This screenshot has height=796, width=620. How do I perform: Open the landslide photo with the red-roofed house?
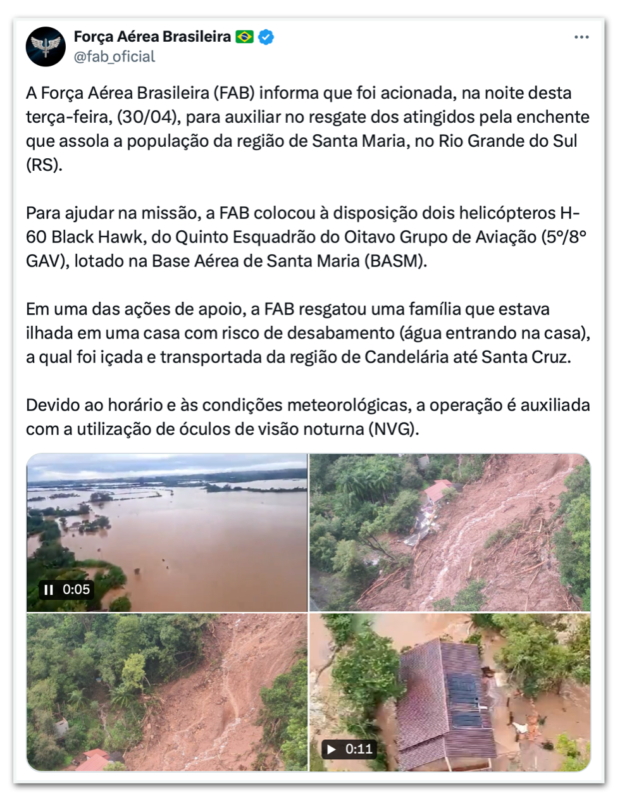[x=450, y=532]
